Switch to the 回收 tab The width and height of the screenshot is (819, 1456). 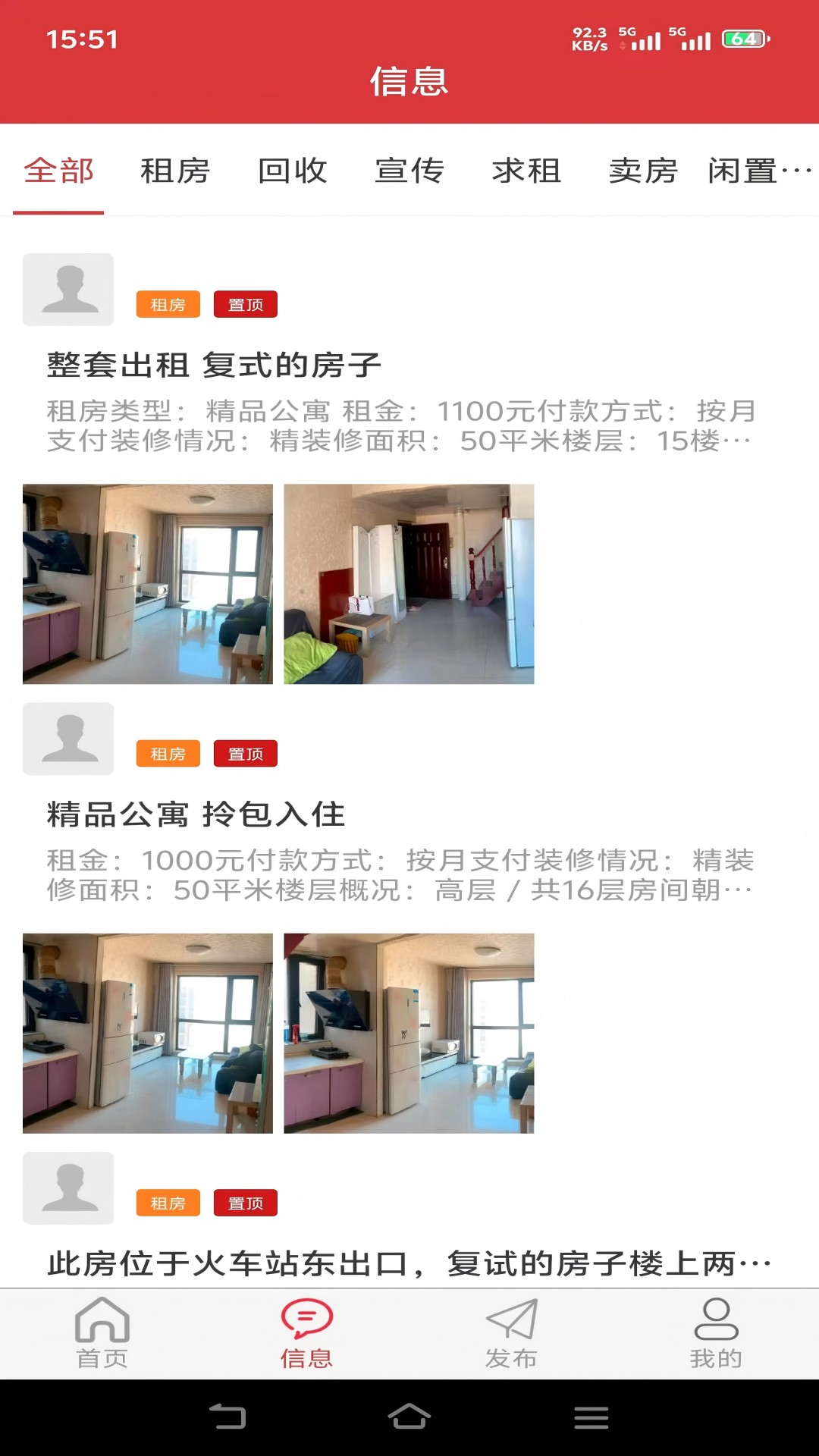(292, 171)
